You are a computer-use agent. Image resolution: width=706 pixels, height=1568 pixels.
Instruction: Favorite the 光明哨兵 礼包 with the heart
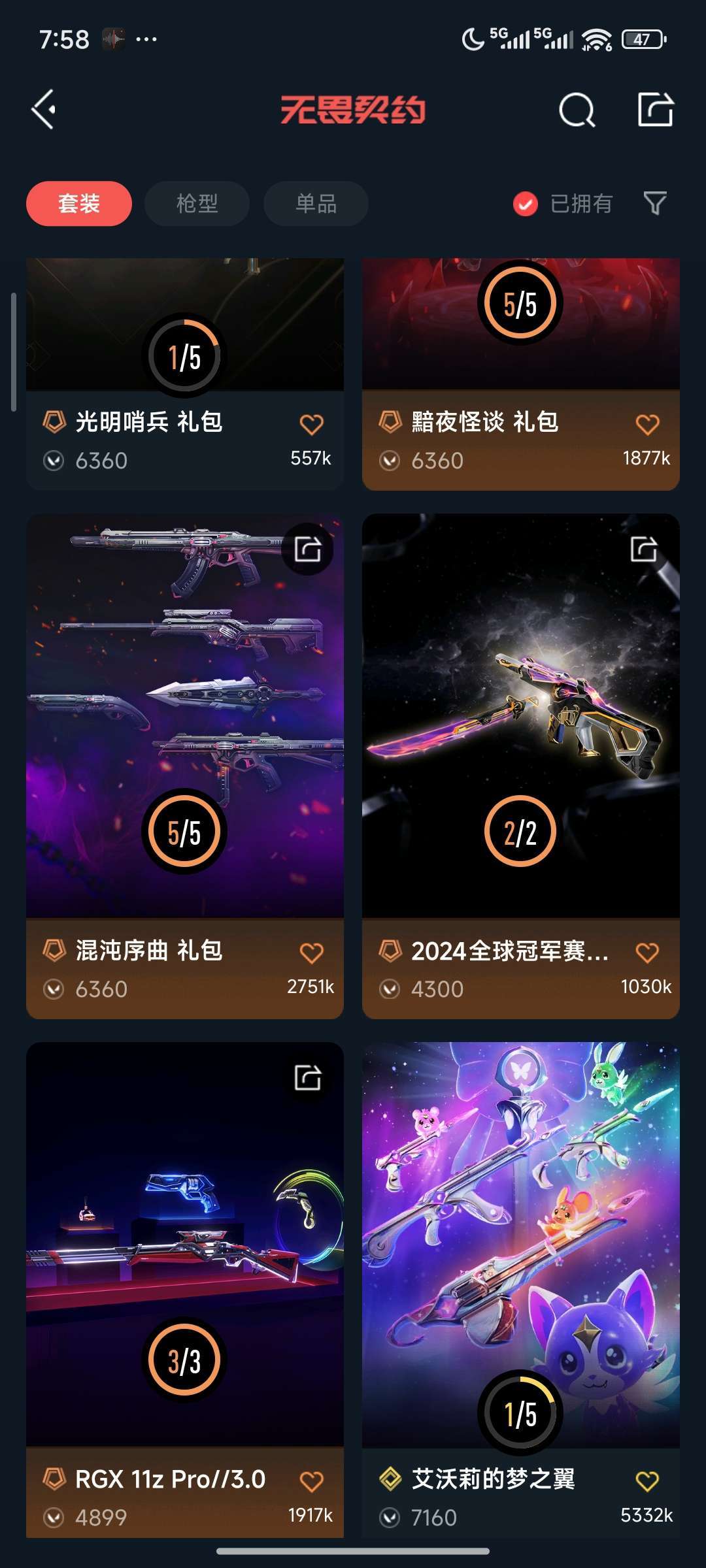[x=312, y=423]
